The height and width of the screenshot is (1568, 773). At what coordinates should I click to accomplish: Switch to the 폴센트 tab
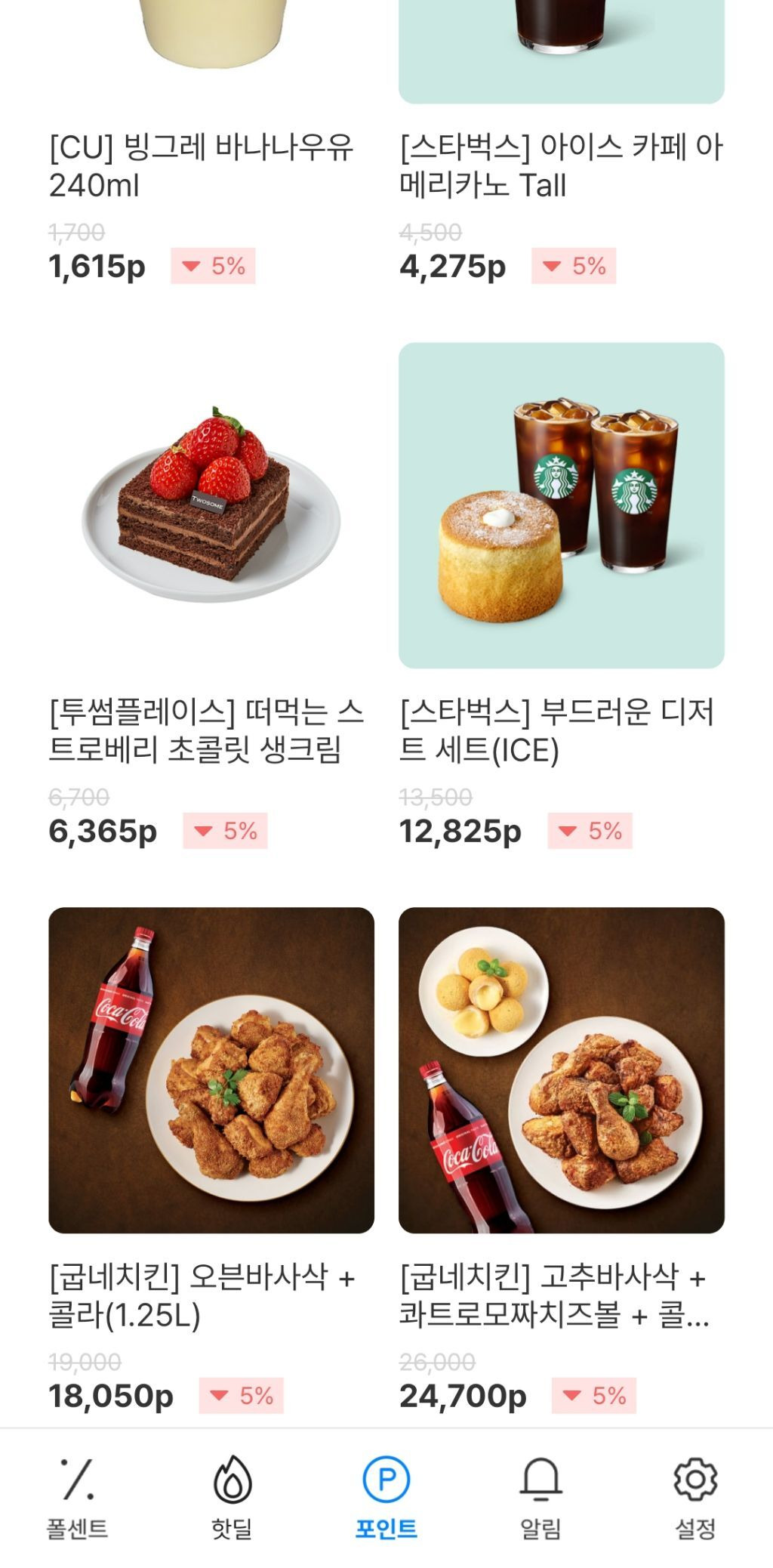click(x=77, y=1498)
